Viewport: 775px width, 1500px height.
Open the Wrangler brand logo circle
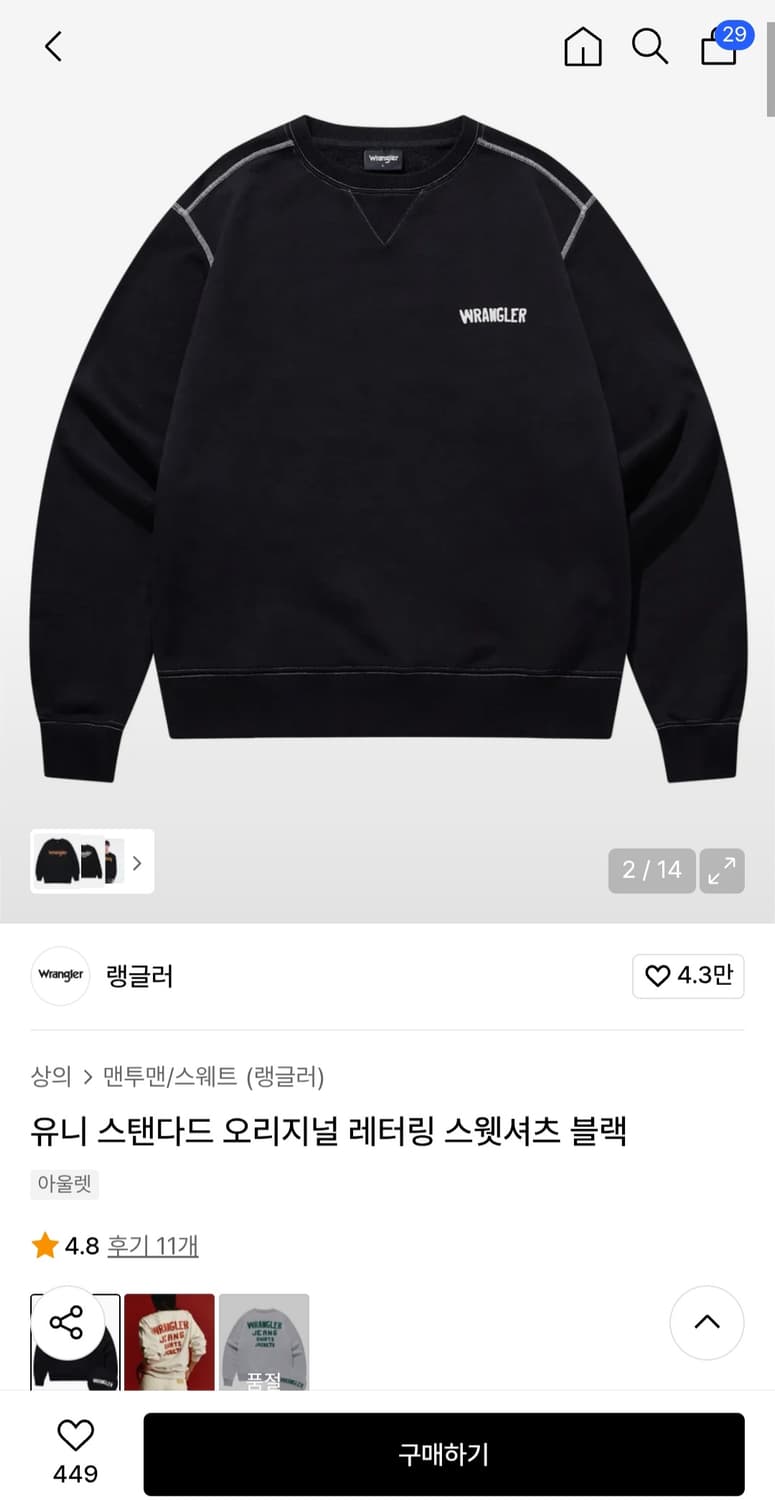click(x=60, y=975)
